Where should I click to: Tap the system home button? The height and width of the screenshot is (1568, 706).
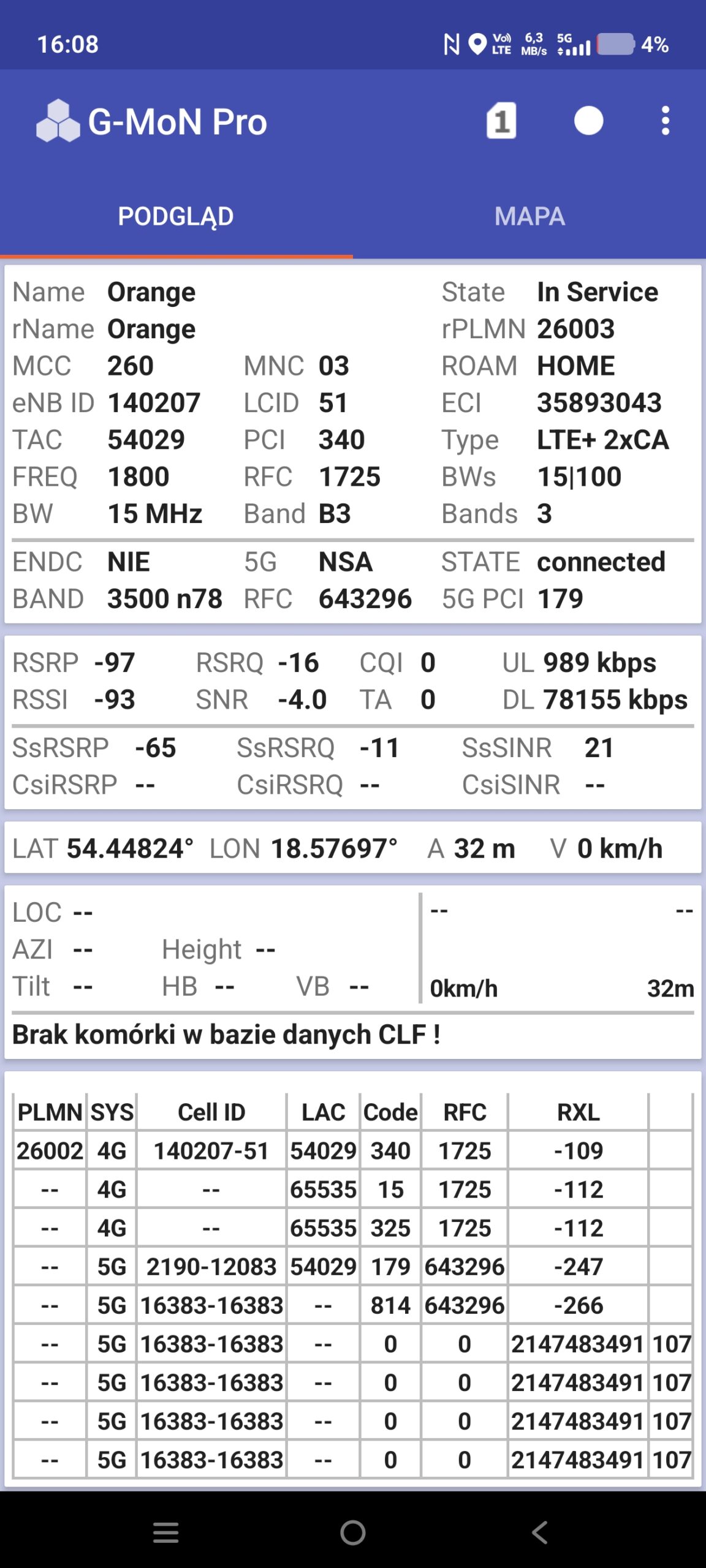coord(353,1532)
